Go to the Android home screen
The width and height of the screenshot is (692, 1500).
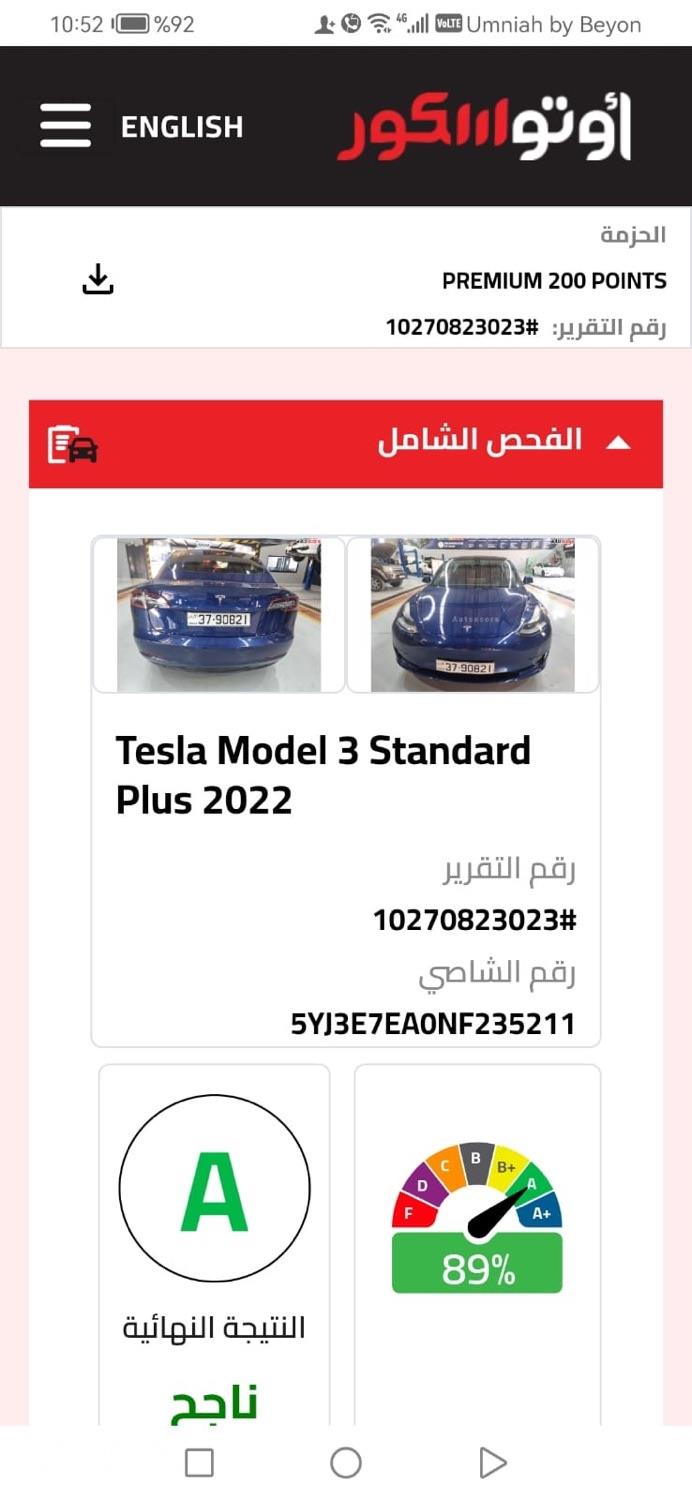[346, 1463]
